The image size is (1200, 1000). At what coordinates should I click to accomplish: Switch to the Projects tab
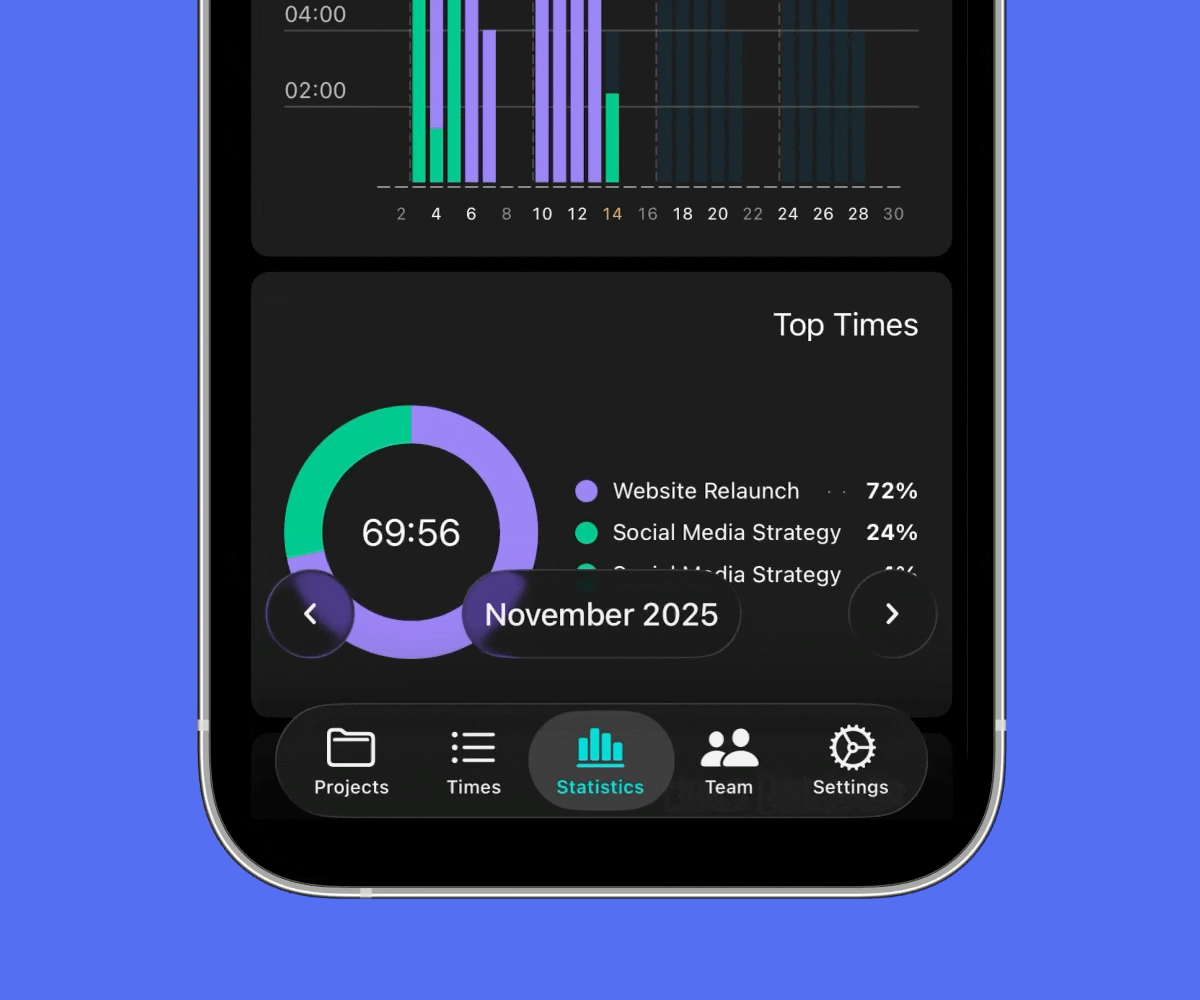[351, 762]
